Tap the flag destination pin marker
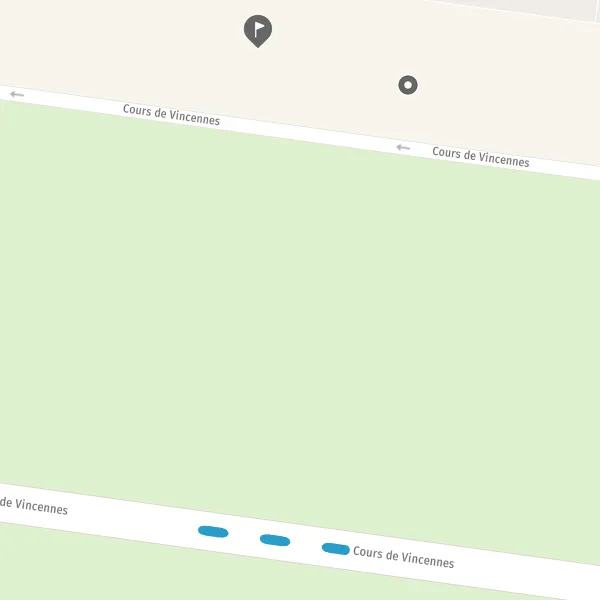This screenshot has width=600, height=600. tap(258, 31)
